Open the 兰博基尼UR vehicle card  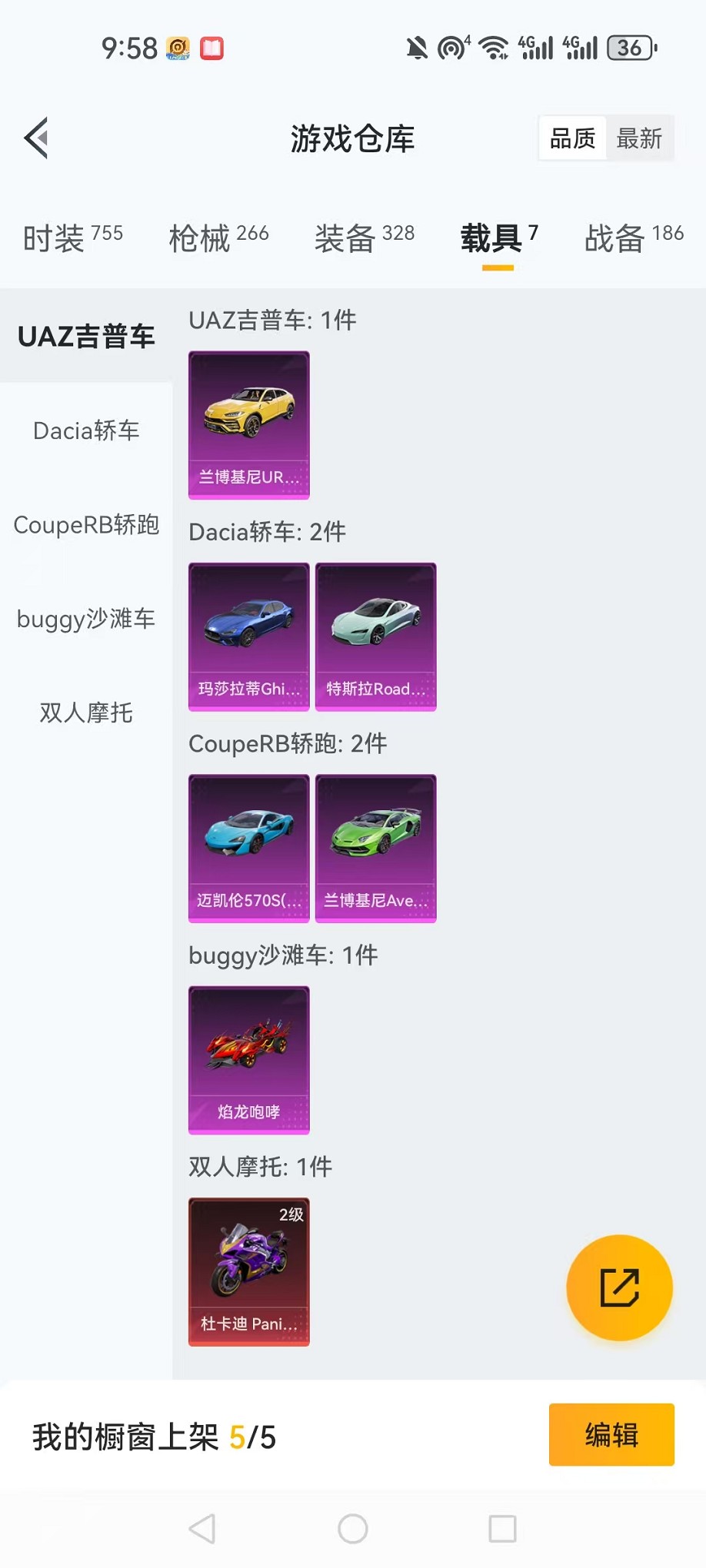pos(249,425)
